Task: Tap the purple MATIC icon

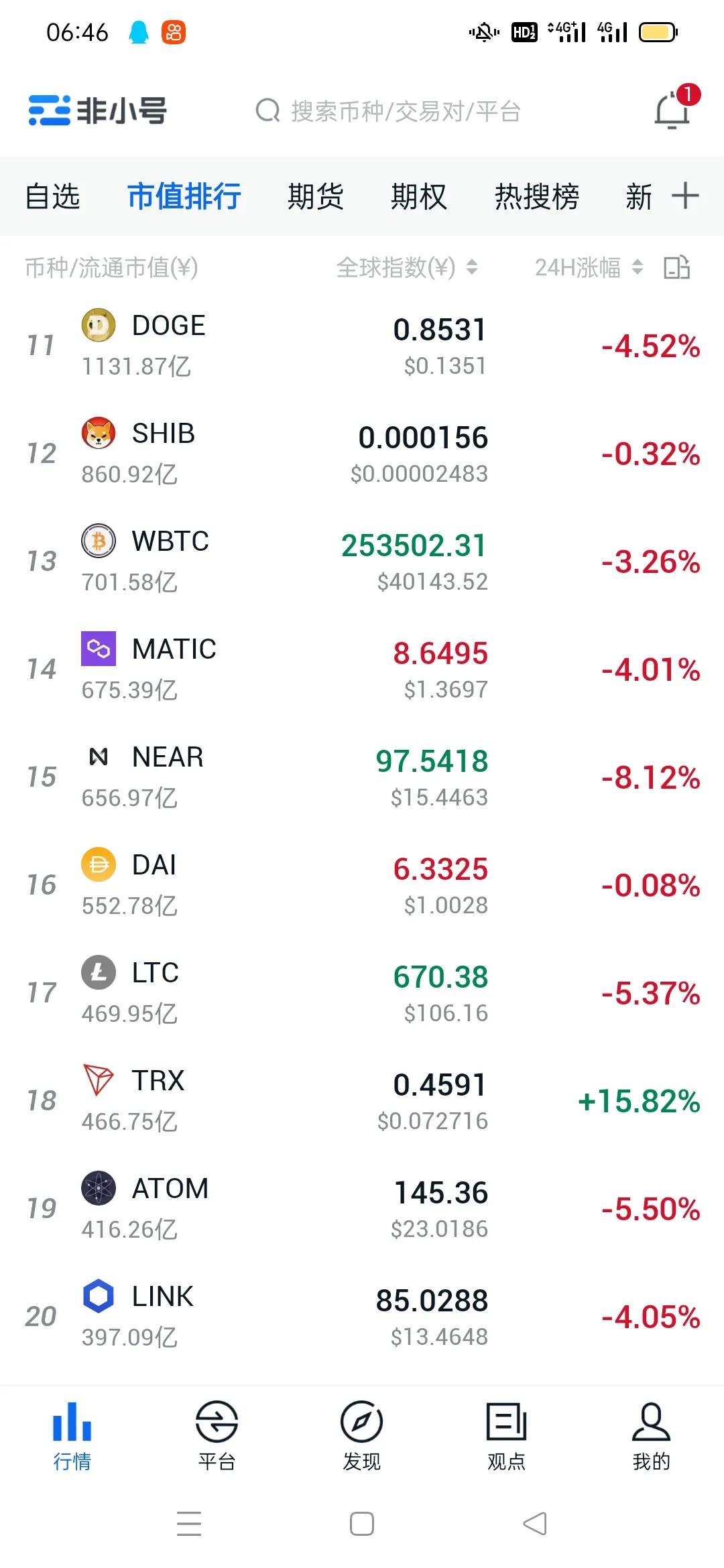Action: click(98, 649)
